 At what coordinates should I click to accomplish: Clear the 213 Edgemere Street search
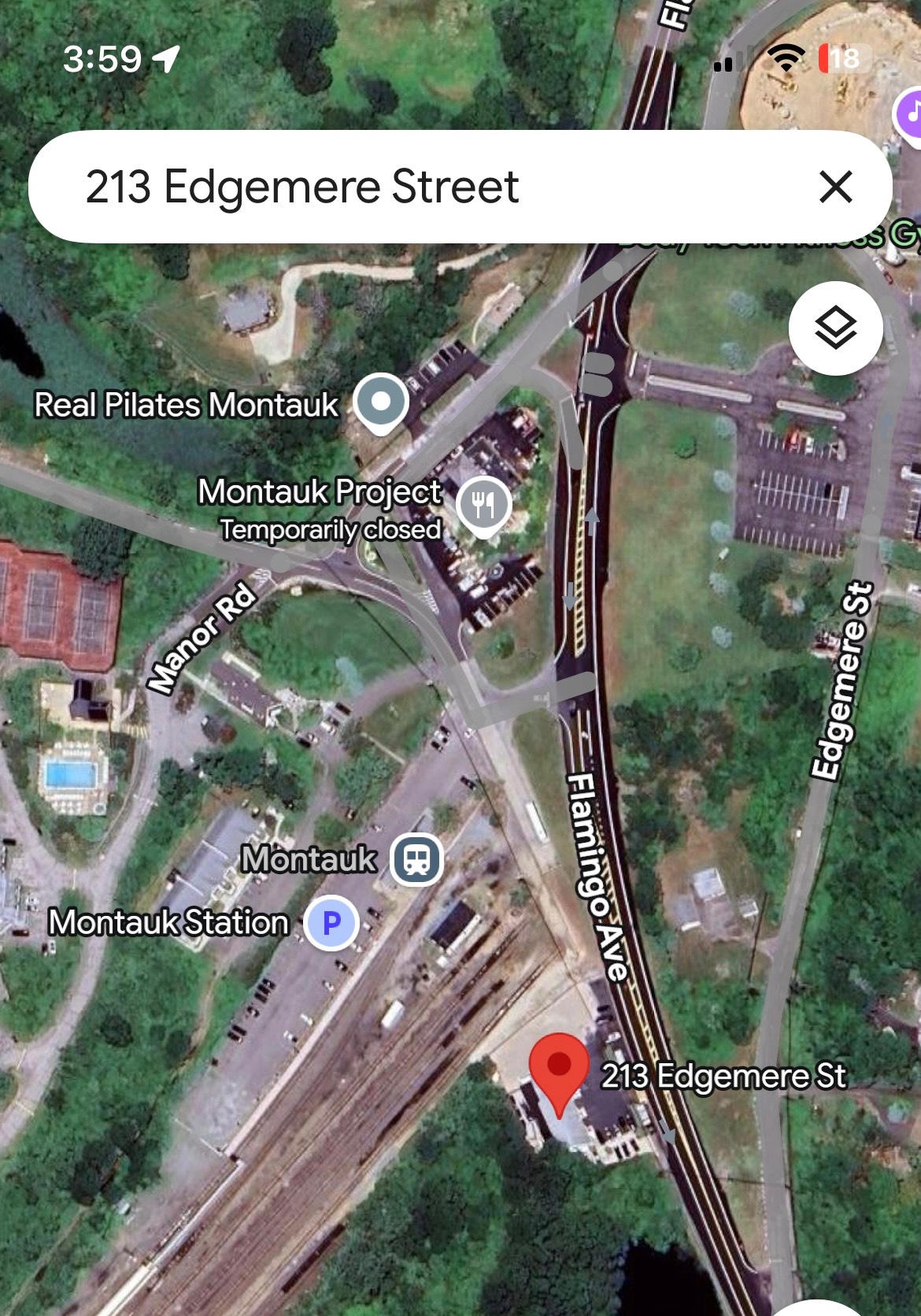click(835, 187)
